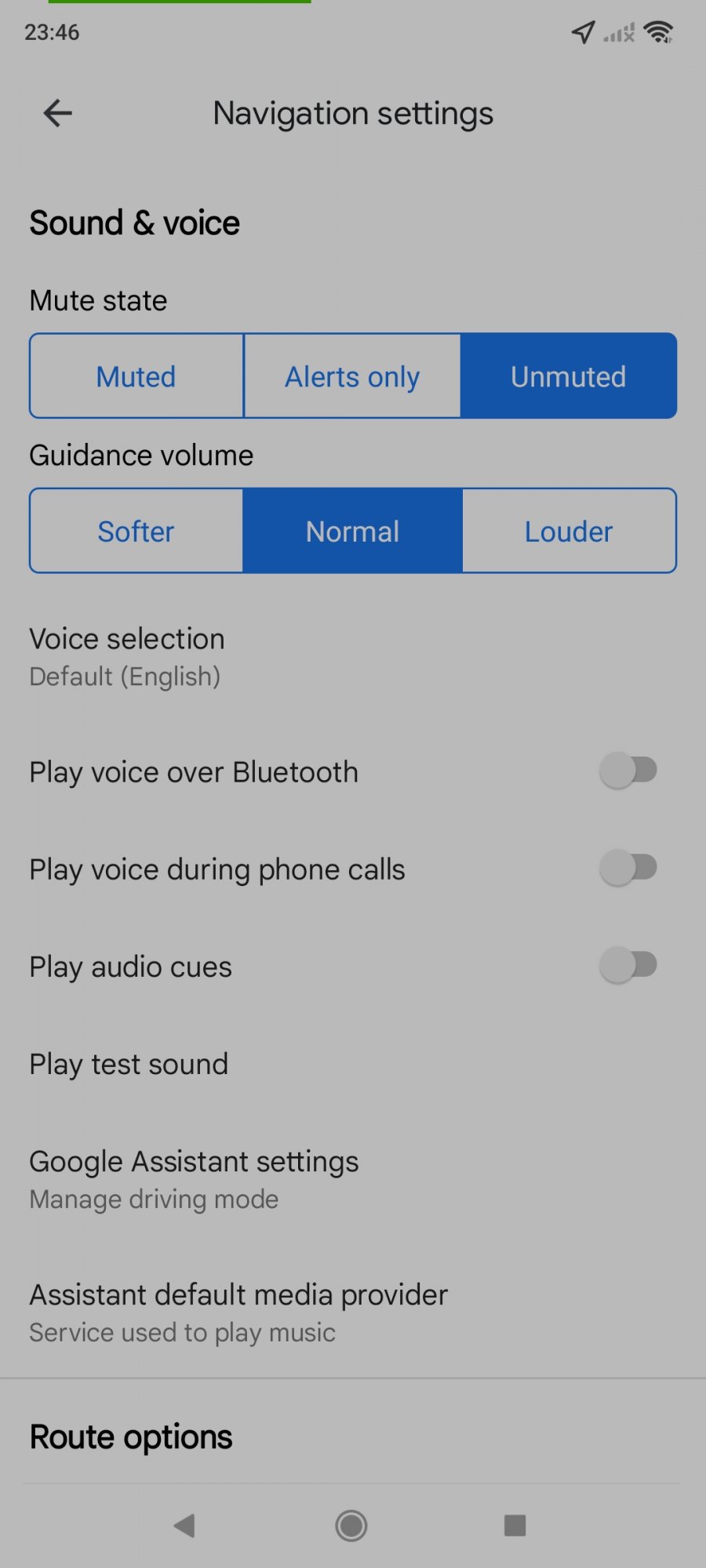This screenshot has width=706, height=1568.
Task: Tap the system home button
Action: pyautogui.click(x=351, y=1526)
